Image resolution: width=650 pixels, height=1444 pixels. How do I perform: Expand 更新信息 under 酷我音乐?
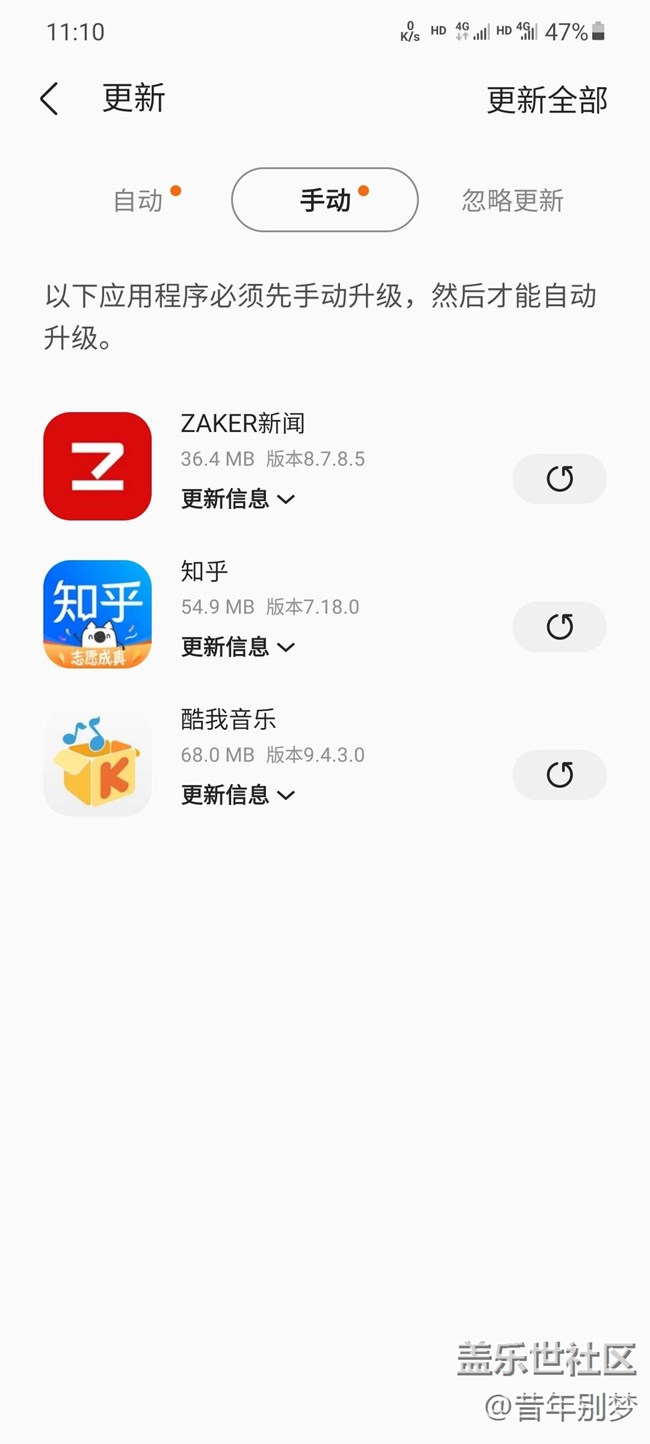(238, 794)
